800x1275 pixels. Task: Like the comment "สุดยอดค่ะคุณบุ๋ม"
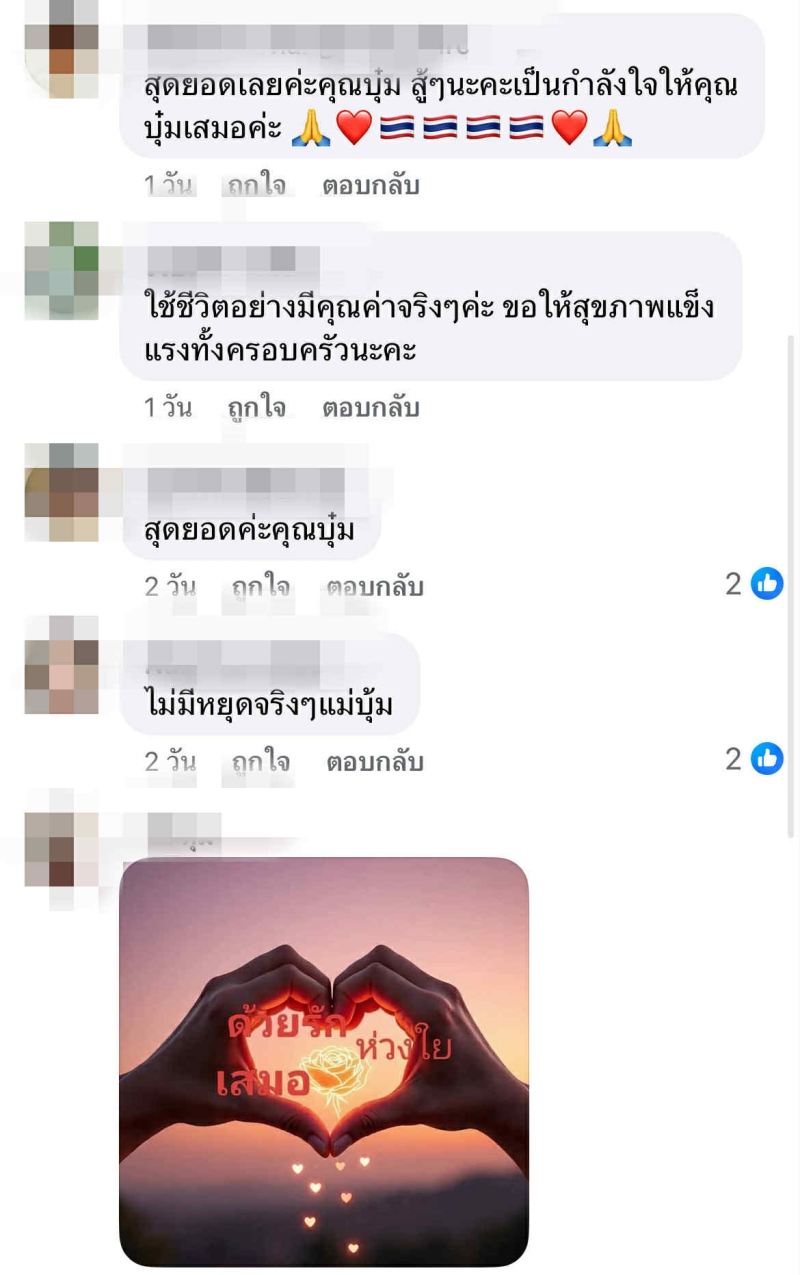261,586
